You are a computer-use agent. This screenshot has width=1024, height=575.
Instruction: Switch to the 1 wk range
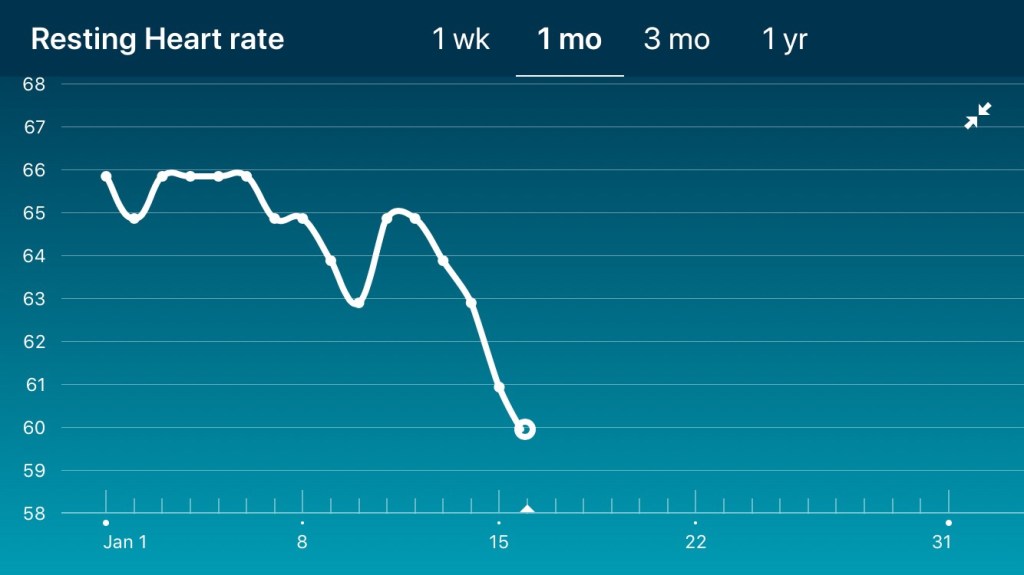click(461, 40)
